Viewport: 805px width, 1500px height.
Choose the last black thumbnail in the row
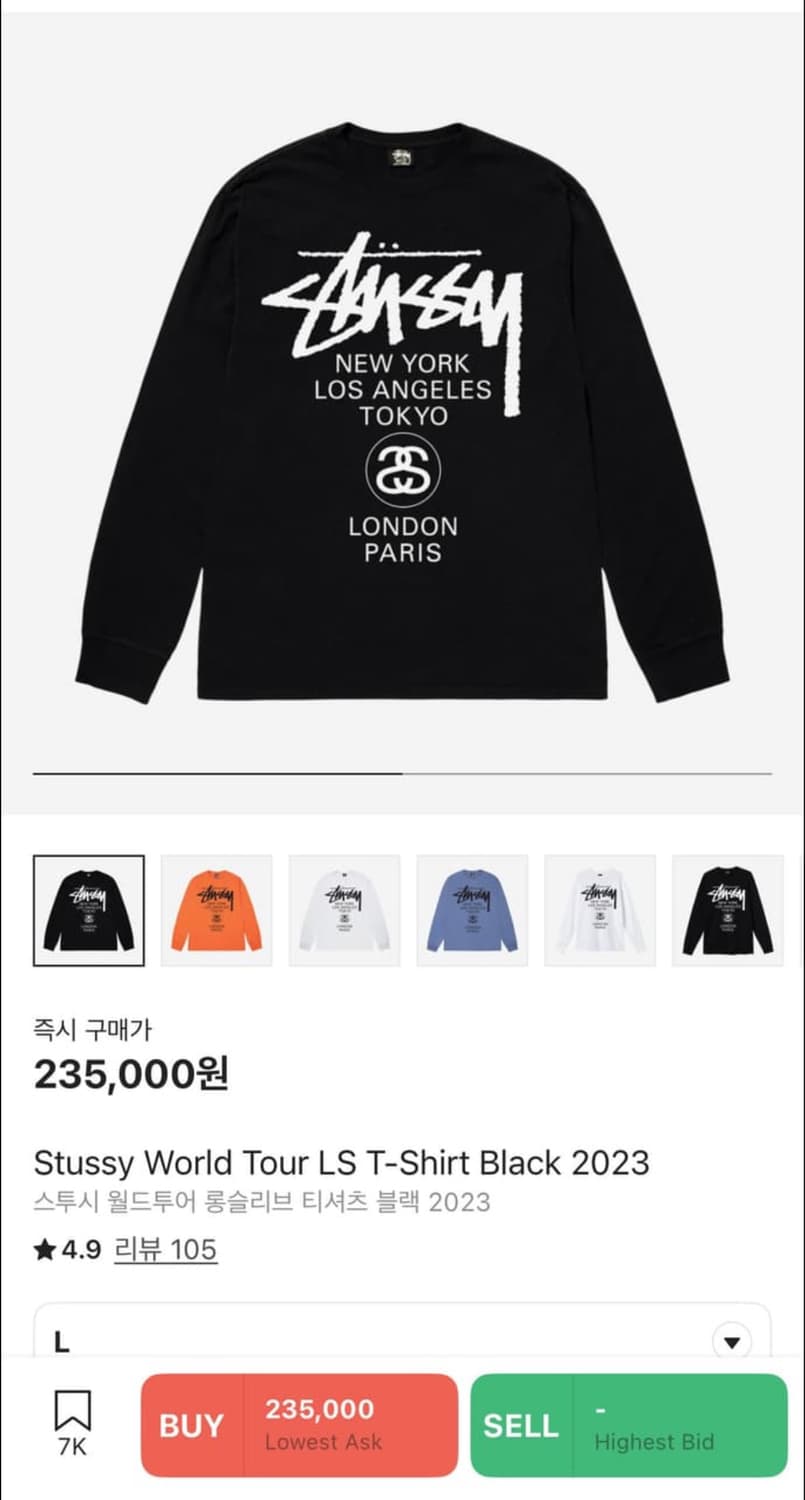pyautogui.click(x=728, y=910)
